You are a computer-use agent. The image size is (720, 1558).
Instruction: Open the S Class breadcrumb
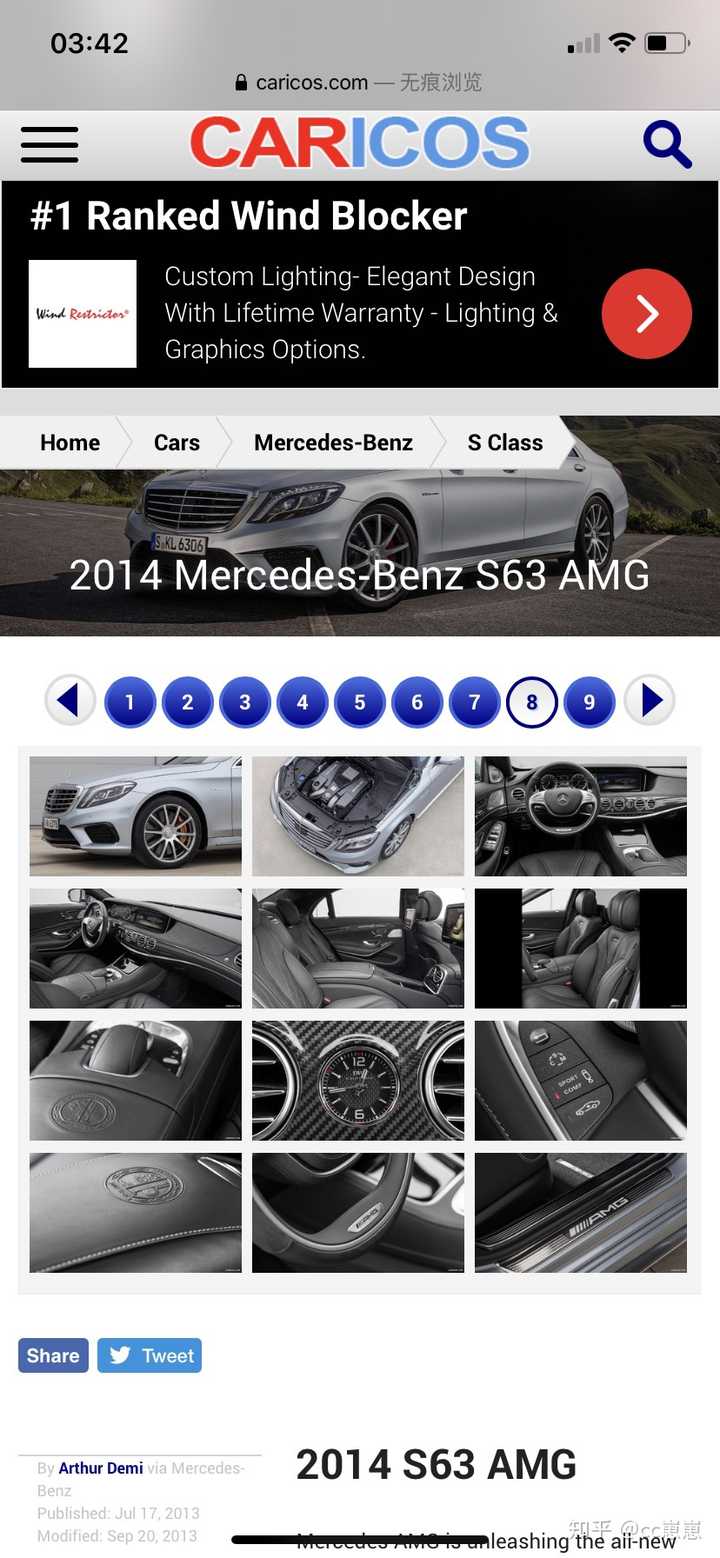[505, 443]
